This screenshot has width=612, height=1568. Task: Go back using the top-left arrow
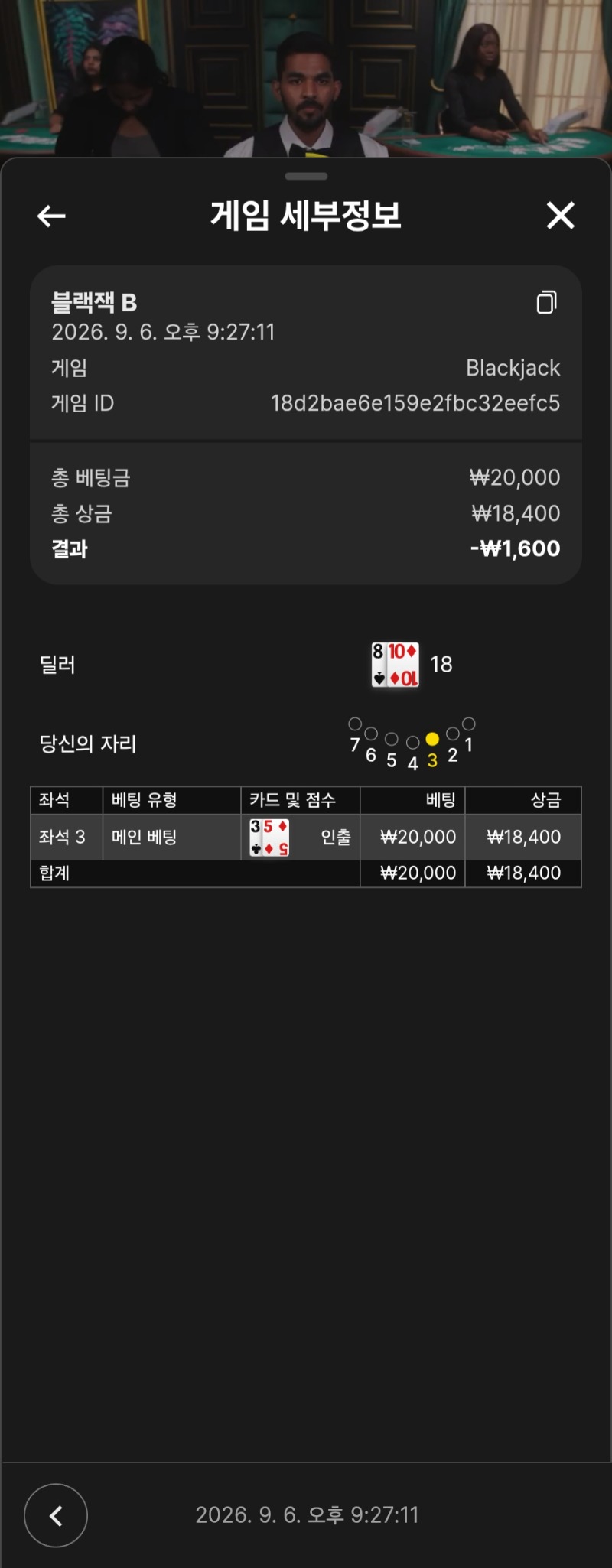click(51, 216)
